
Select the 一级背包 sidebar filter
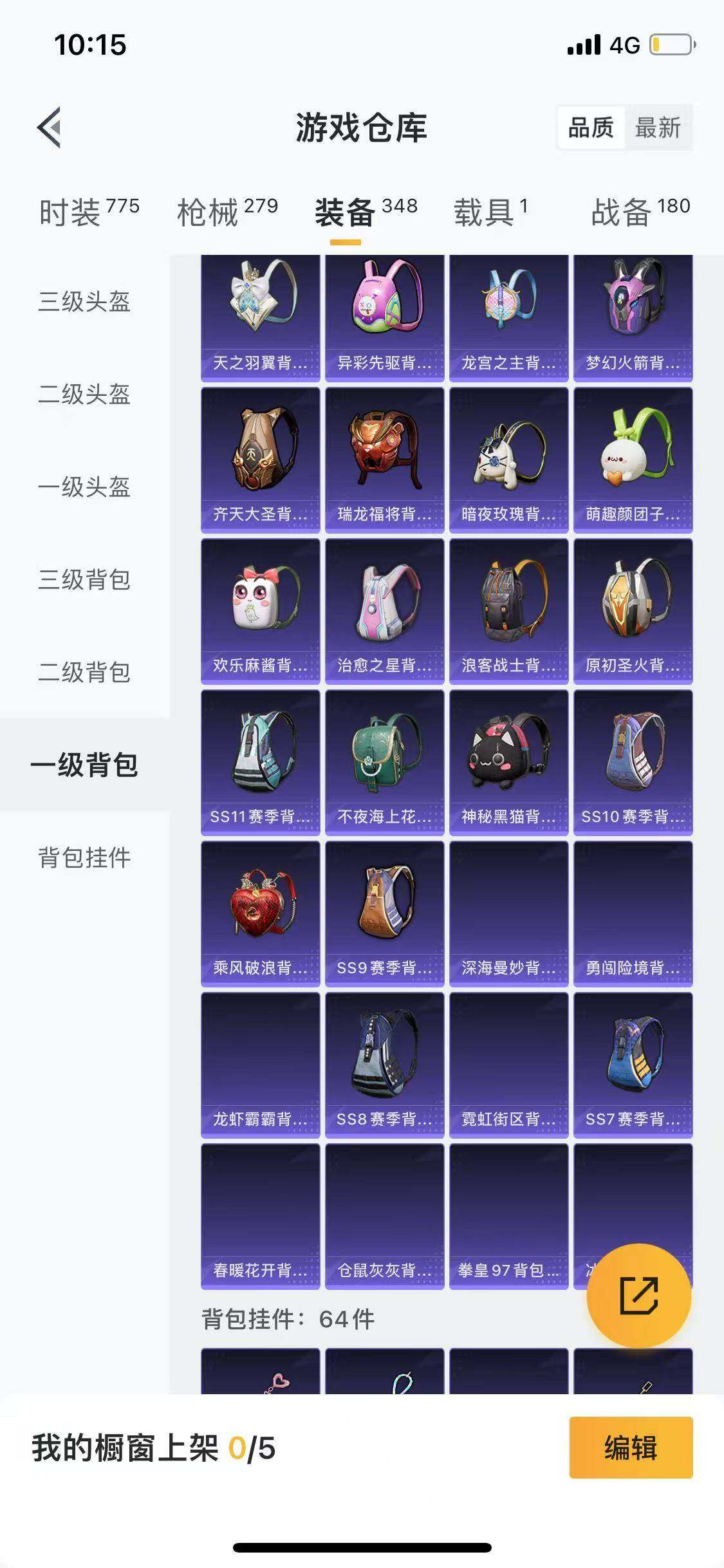coord(86,765)
